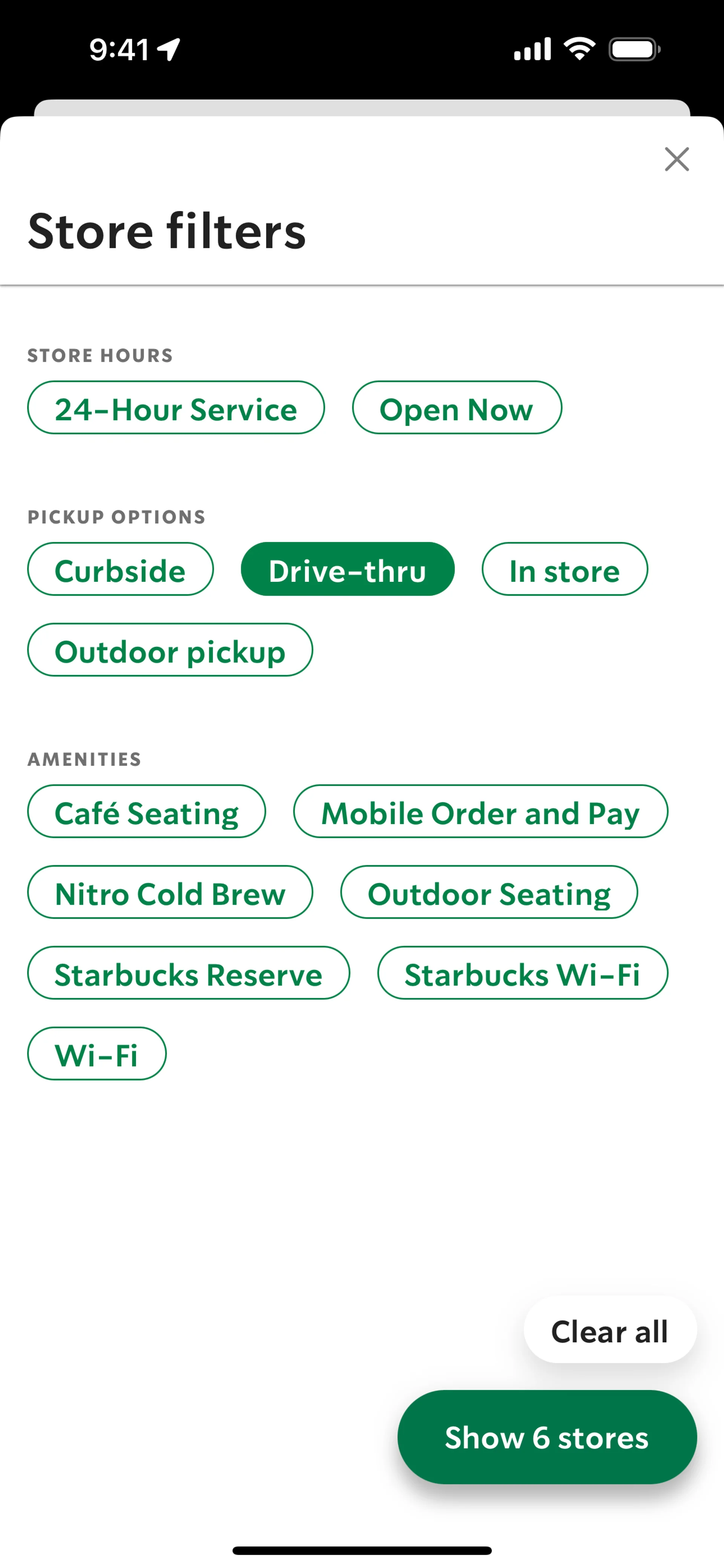
Task: Select the Starbucks Reserve filter
Action: click(x=189, y=973)
